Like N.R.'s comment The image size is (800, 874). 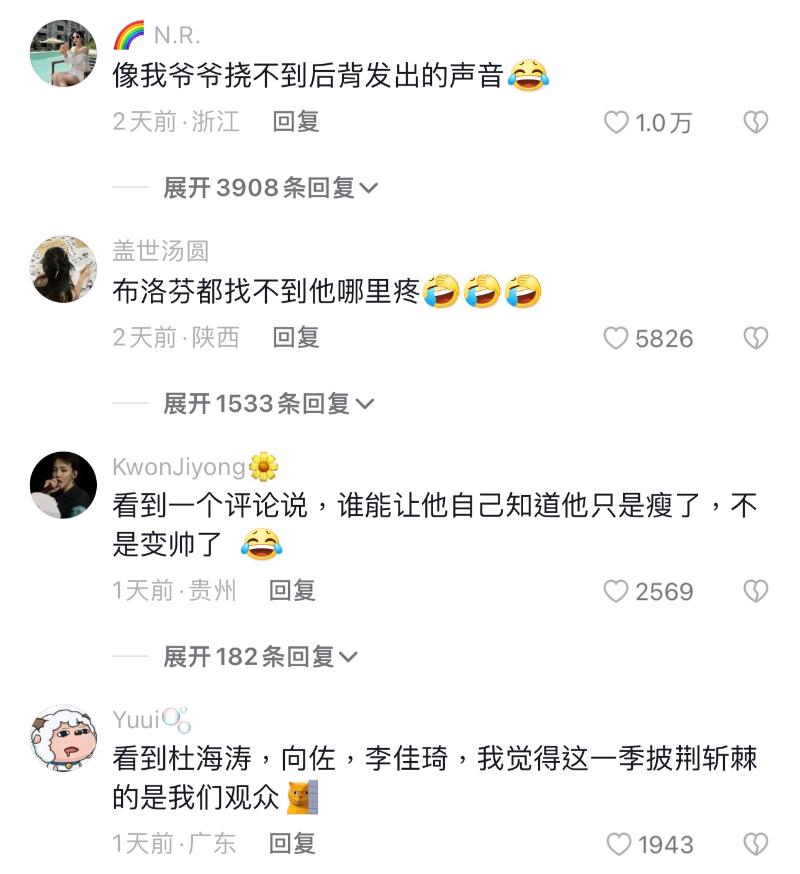[616, 123]
